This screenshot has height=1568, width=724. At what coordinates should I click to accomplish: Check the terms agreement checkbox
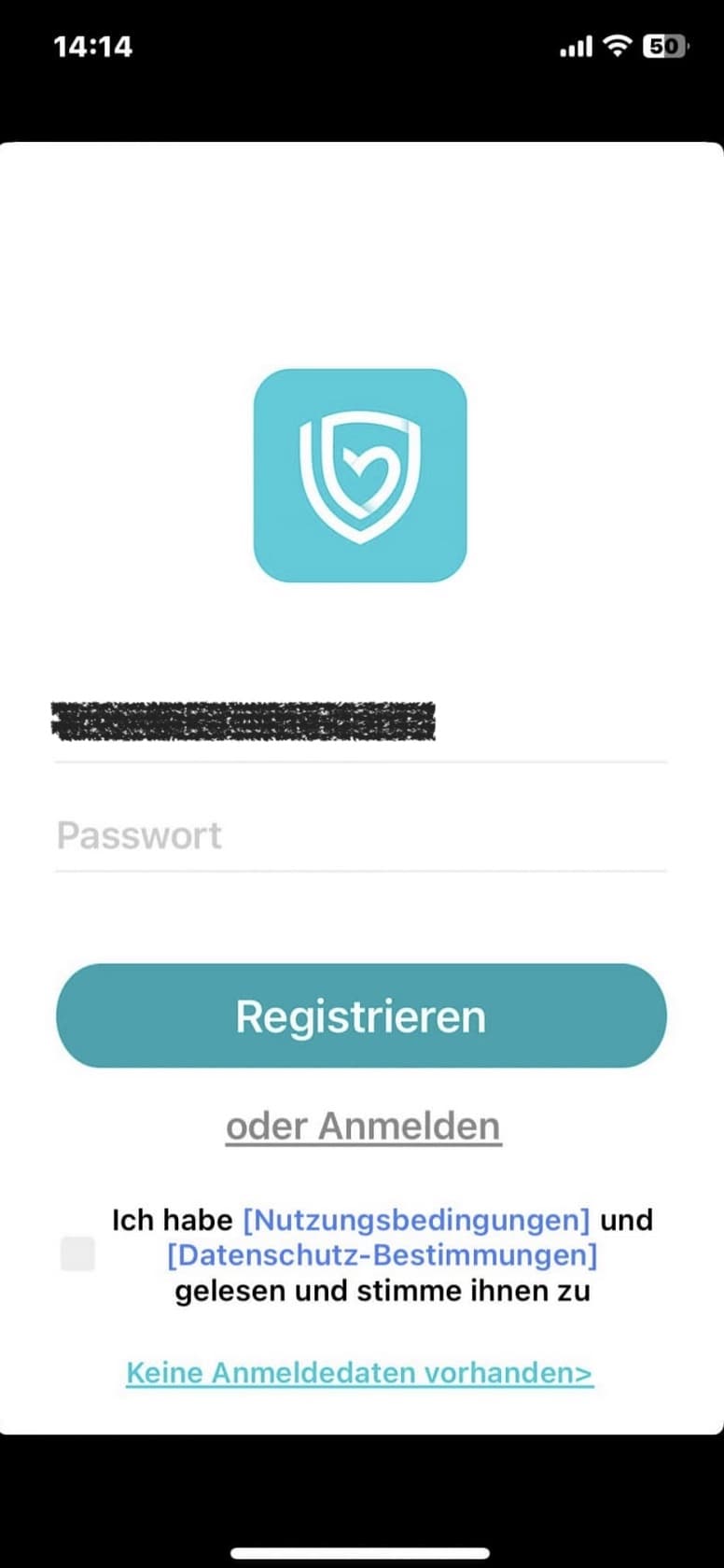77,1253
